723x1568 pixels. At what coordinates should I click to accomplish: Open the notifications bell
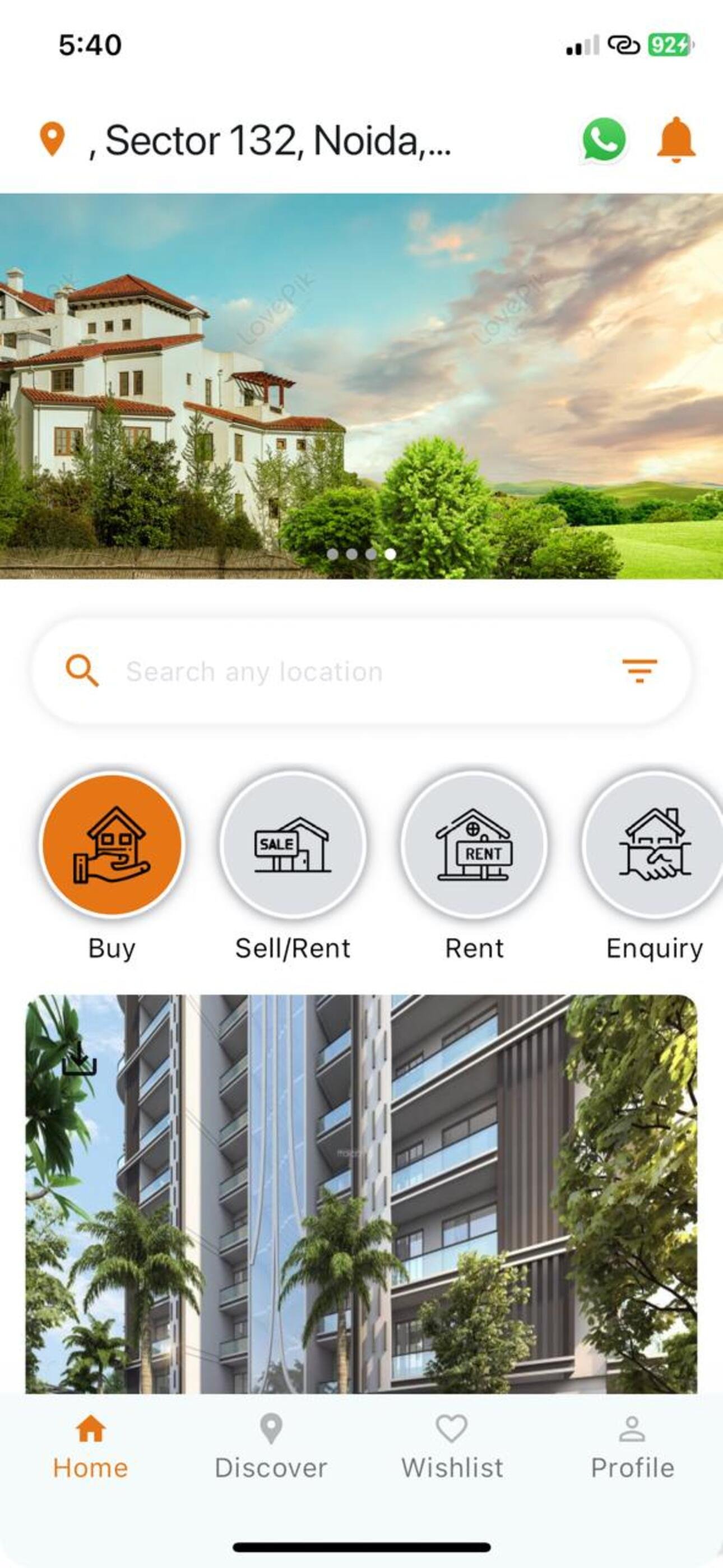click(x=675, y=140)
